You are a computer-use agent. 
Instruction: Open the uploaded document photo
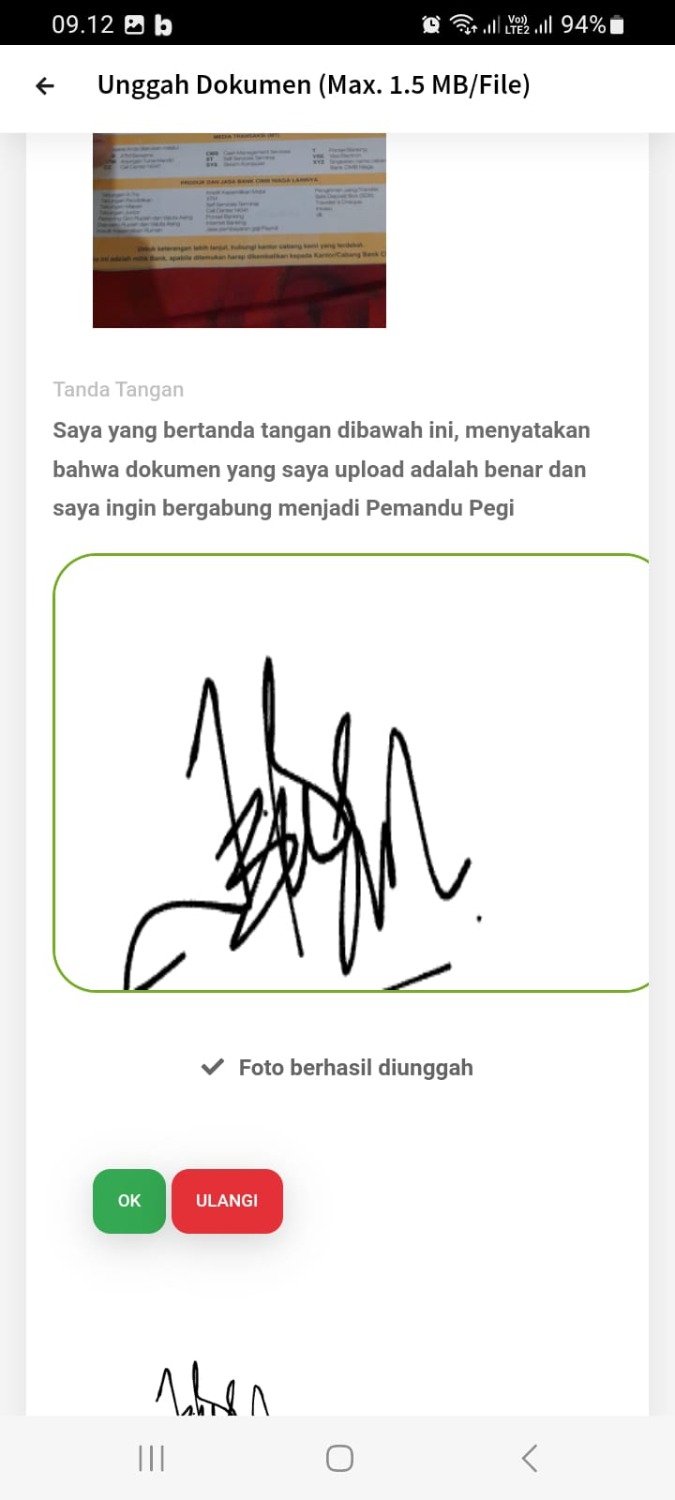click(x=239, y=230)
